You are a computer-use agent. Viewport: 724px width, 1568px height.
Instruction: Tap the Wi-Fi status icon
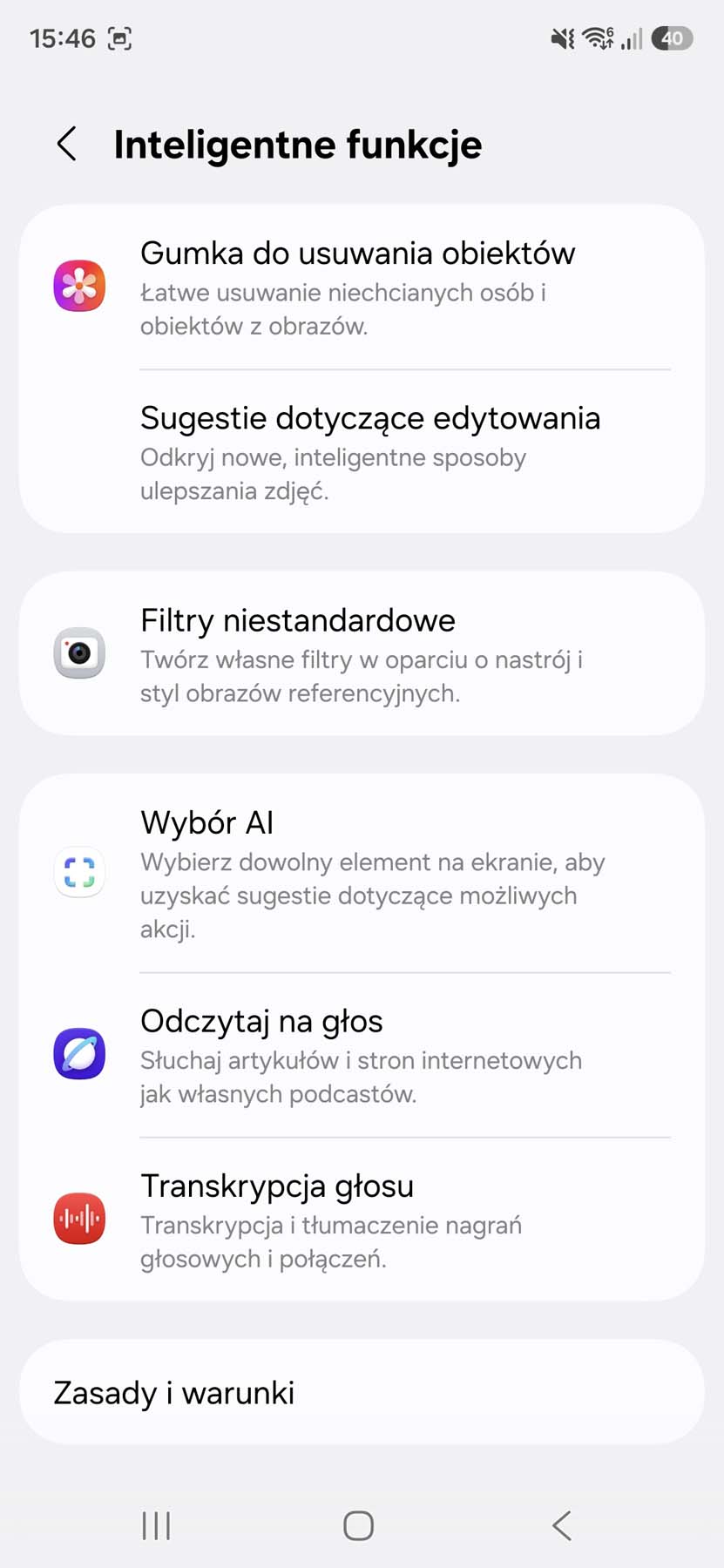pyautogui.click(x=597, y=38)
